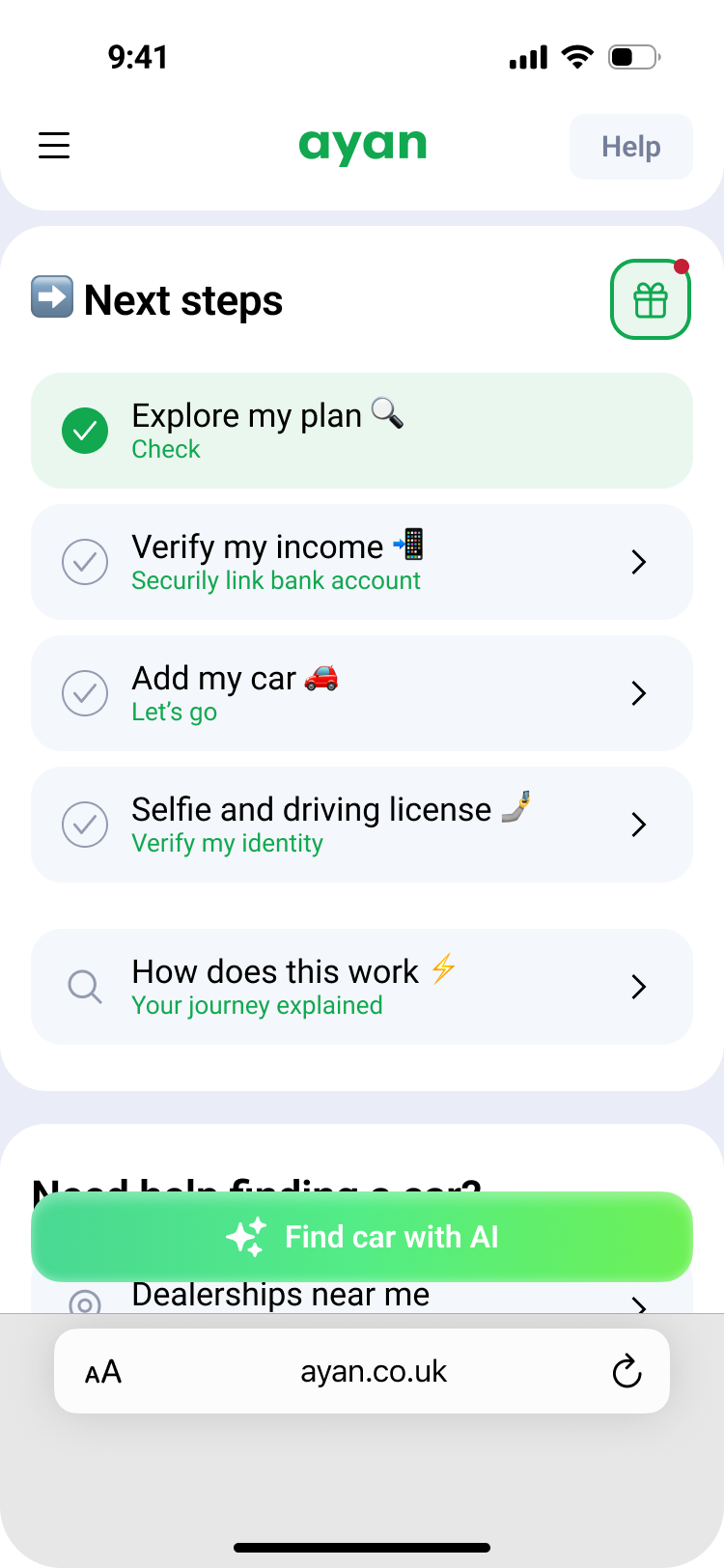Select Add my car step

point(362,693)
